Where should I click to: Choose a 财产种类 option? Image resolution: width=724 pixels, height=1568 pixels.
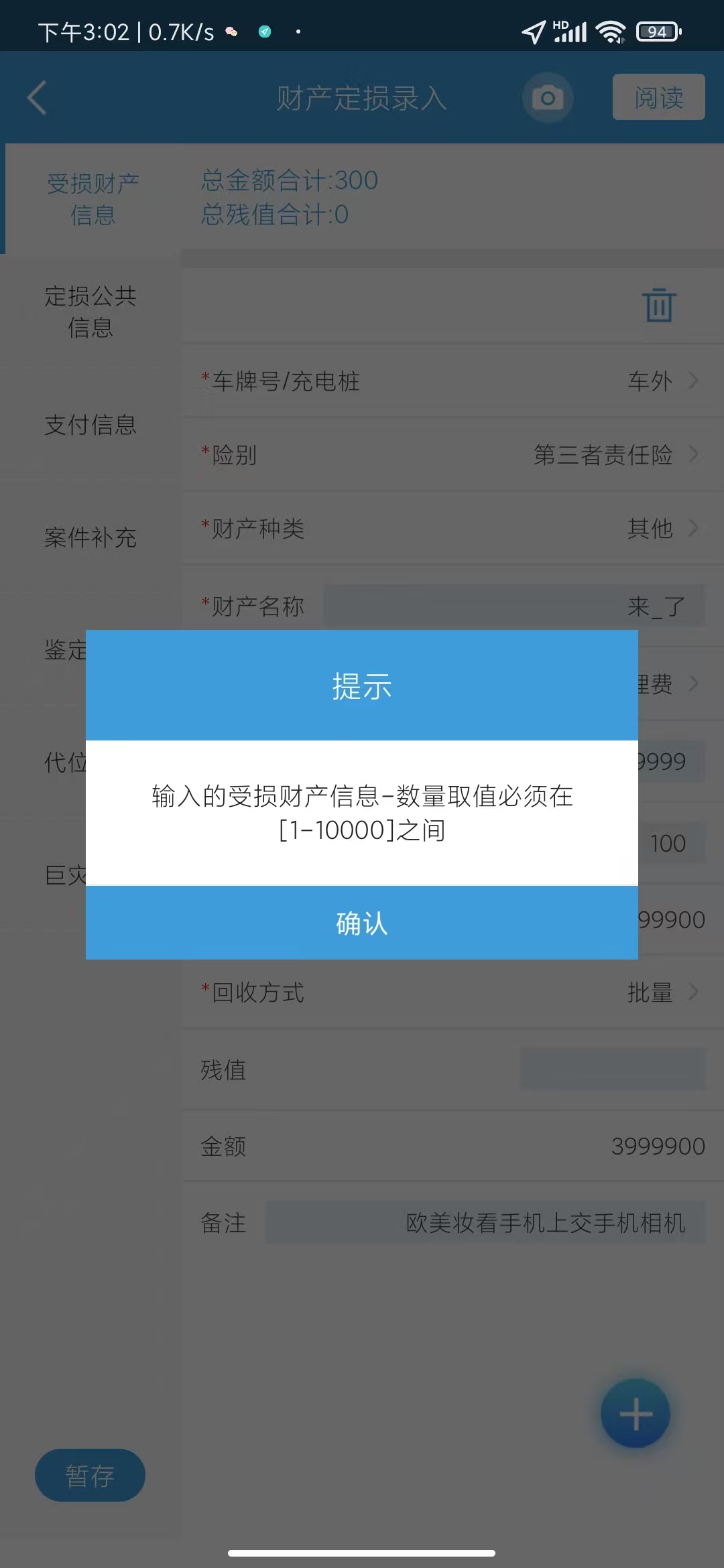pyautogui.click(x=452, y=529)
